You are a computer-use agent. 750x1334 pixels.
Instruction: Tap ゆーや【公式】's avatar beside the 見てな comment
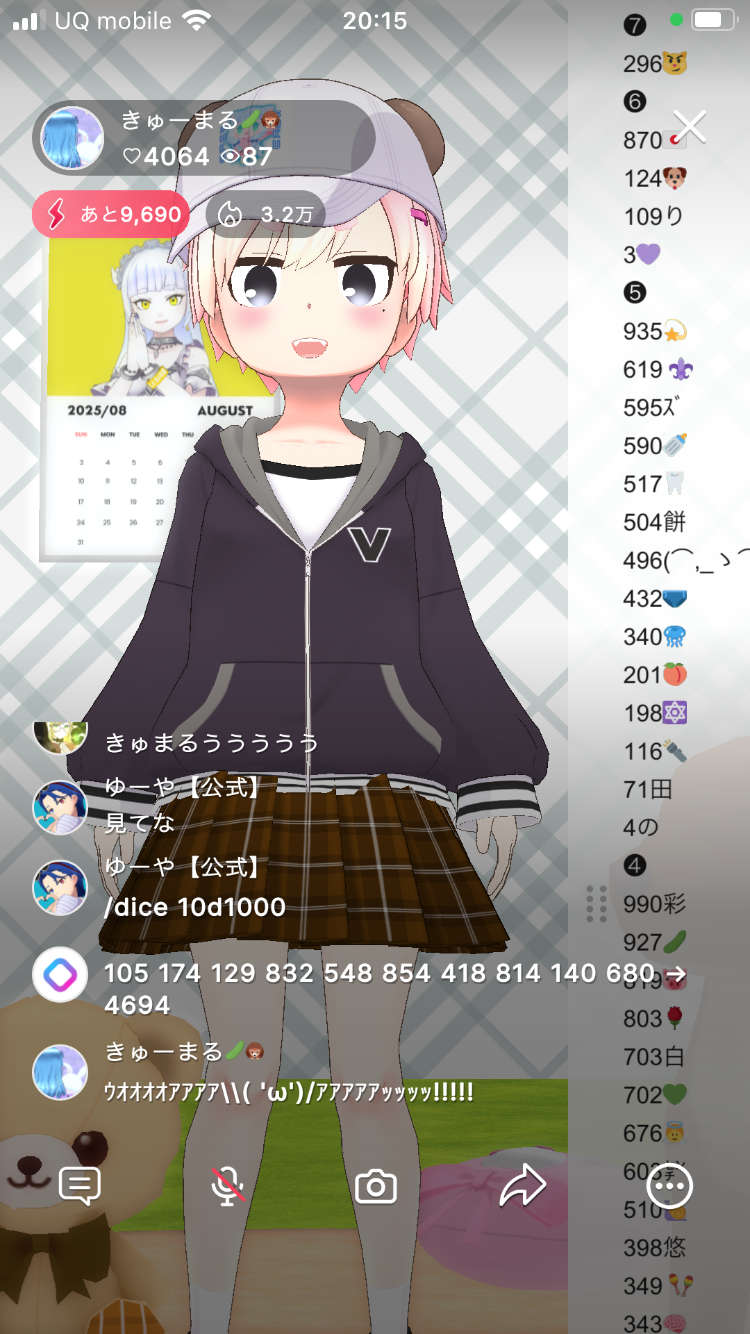[60, 807]
